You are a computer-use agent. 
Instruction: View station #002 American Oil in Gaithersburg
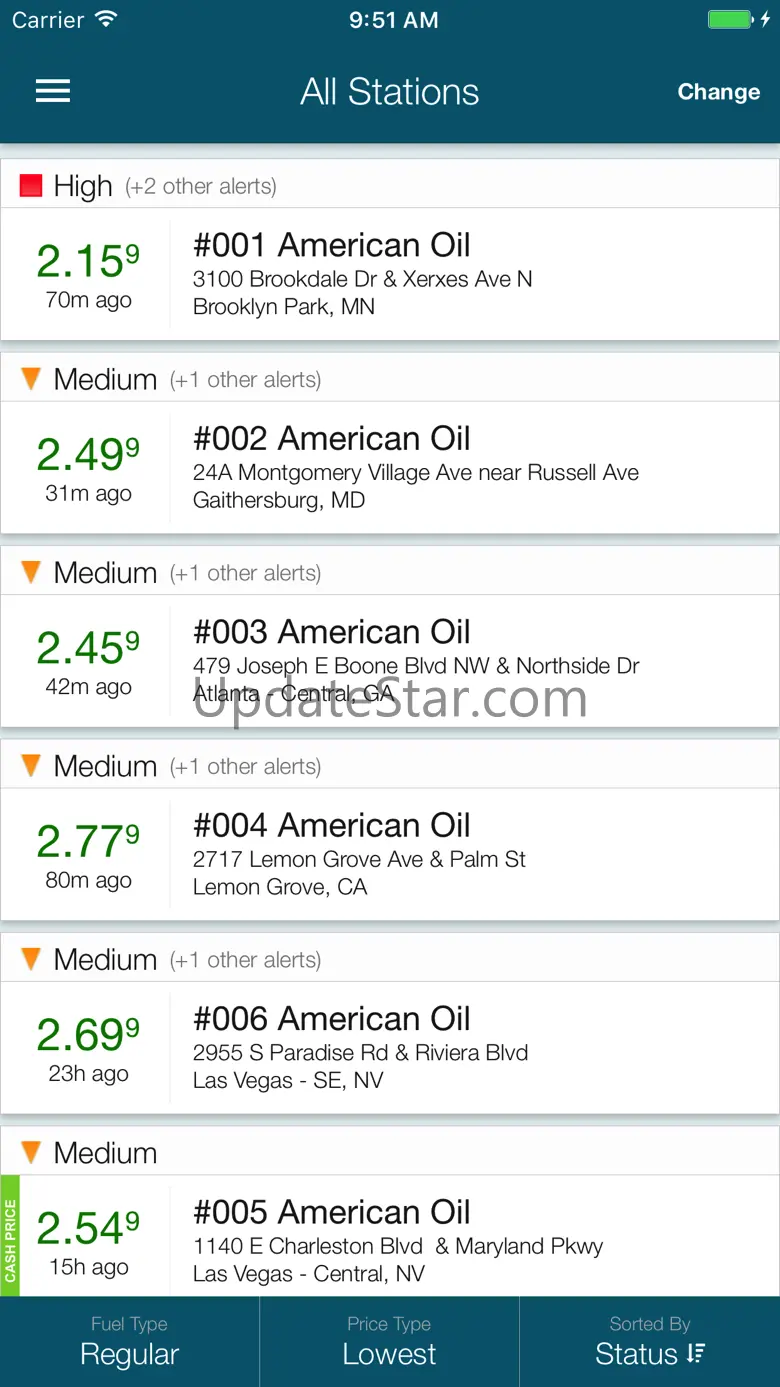(390, 467)
